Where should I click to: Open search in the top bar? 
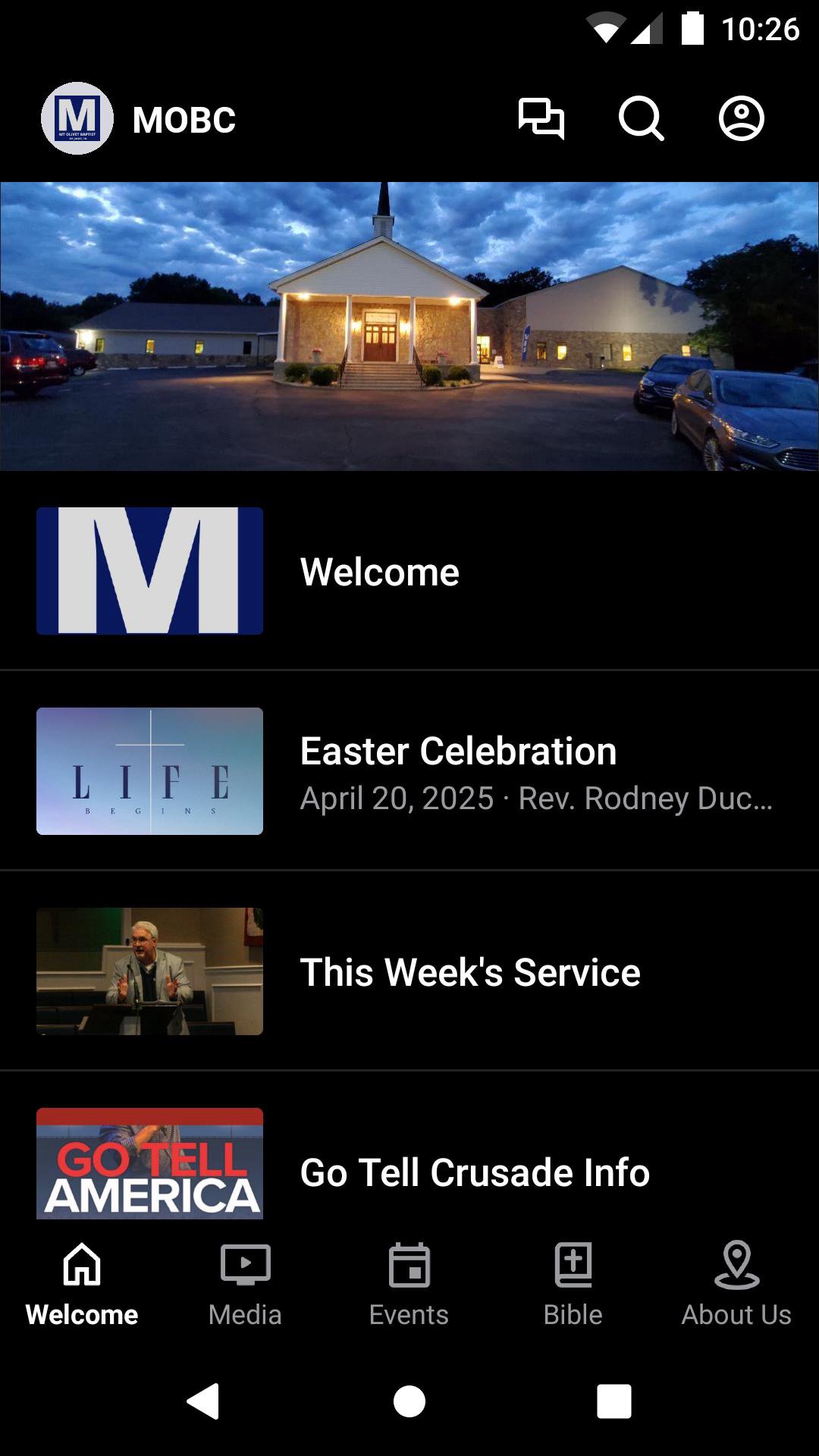pyautogui.click(x=641, y=119)
